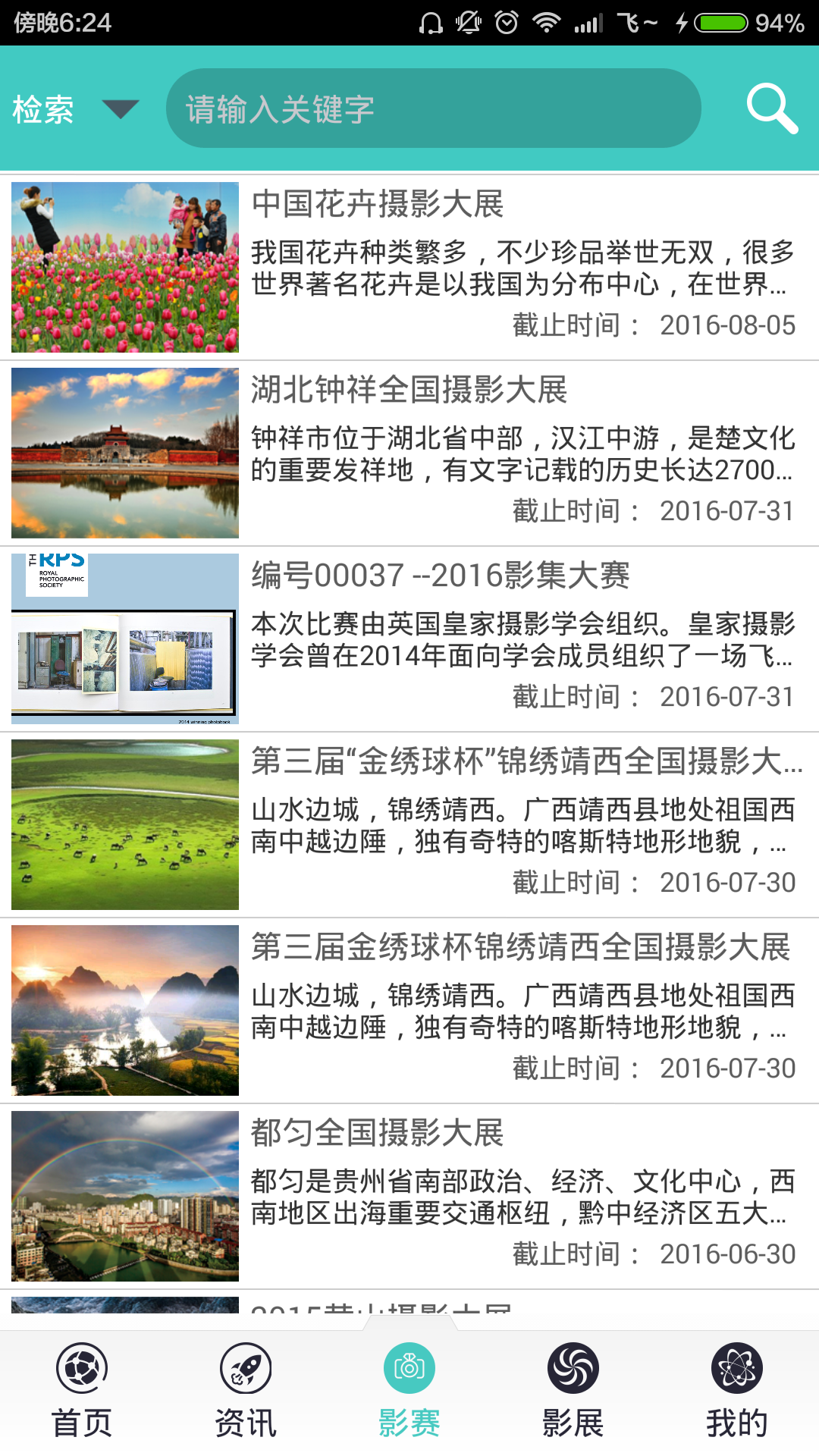Expand the 检索 dropdown
This screenshot has width=819, height=1456.
click(74, 109)
